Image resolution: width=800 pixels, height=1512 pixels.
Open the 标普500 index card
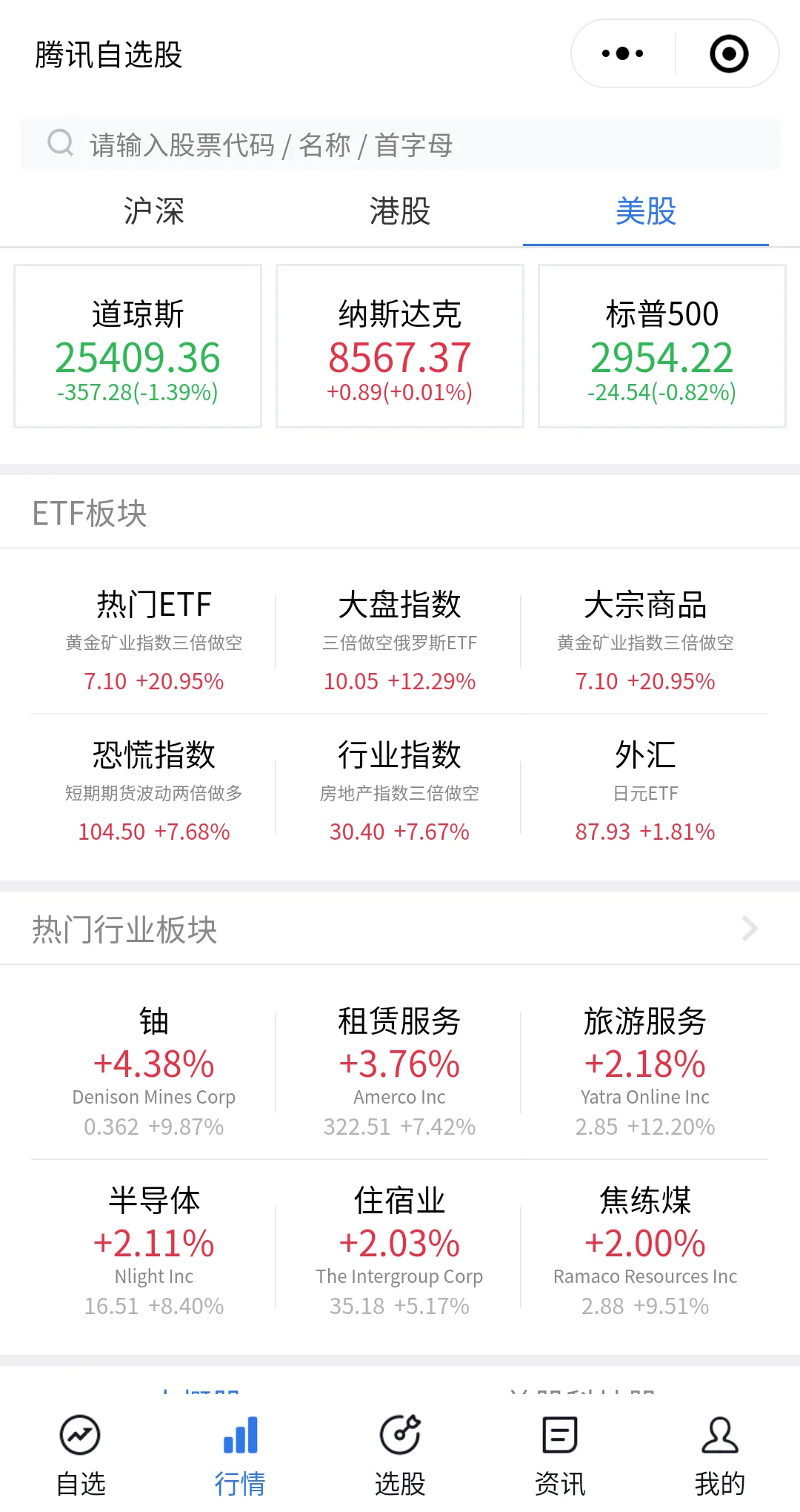[x=661, y=346]
